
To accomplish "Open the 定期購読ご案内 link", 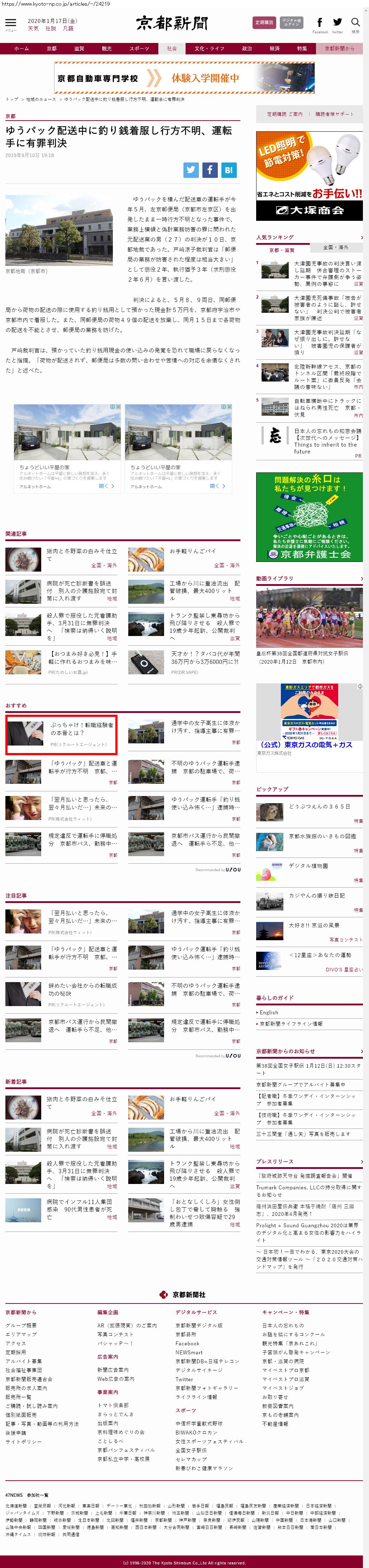I will point(284,114).
